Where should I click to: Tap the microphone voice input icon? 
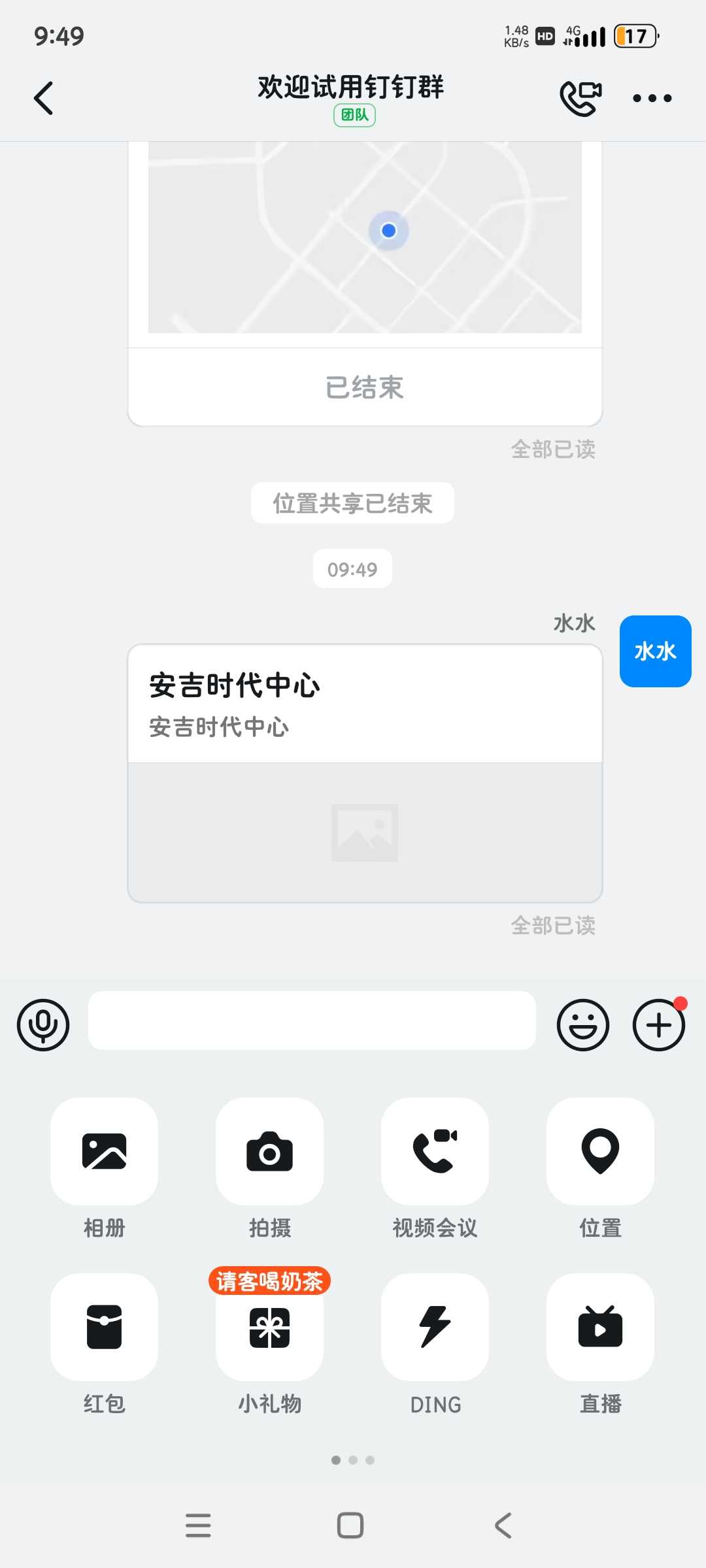pos(43,1024)
